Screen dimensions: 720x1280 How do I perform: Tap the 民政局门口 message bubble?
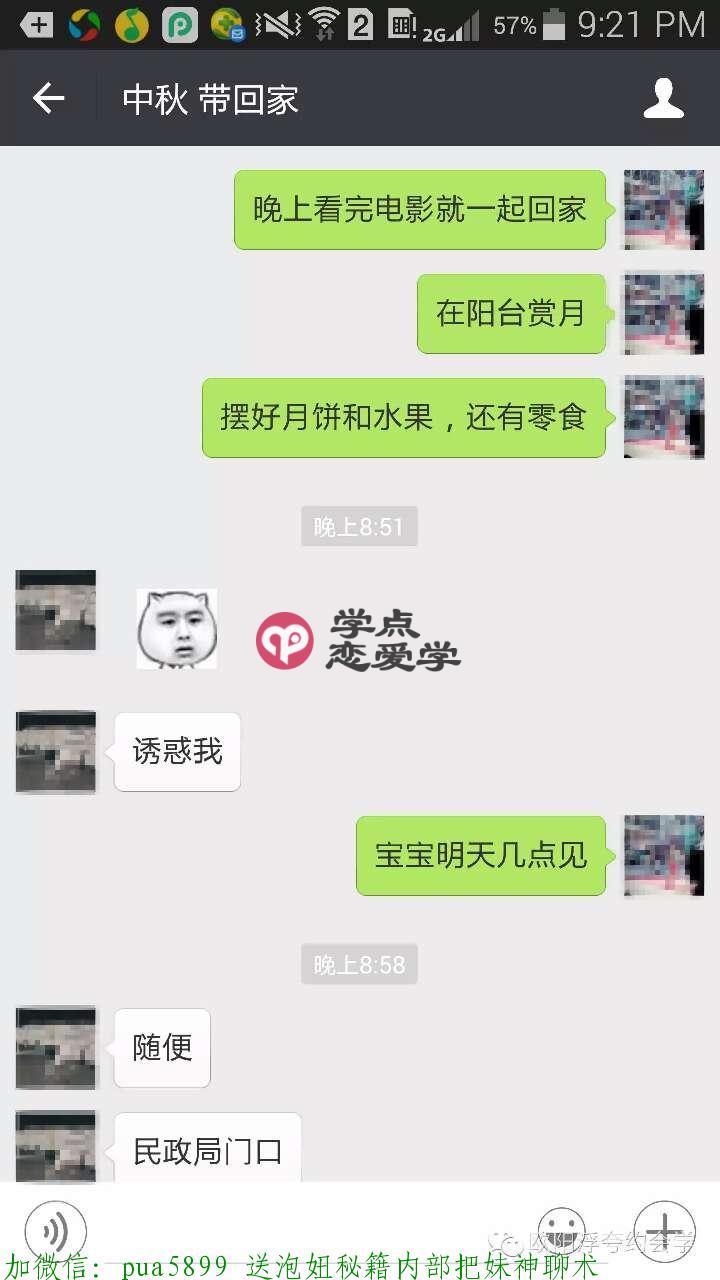pyautogui.click(x=207, y=1145)
